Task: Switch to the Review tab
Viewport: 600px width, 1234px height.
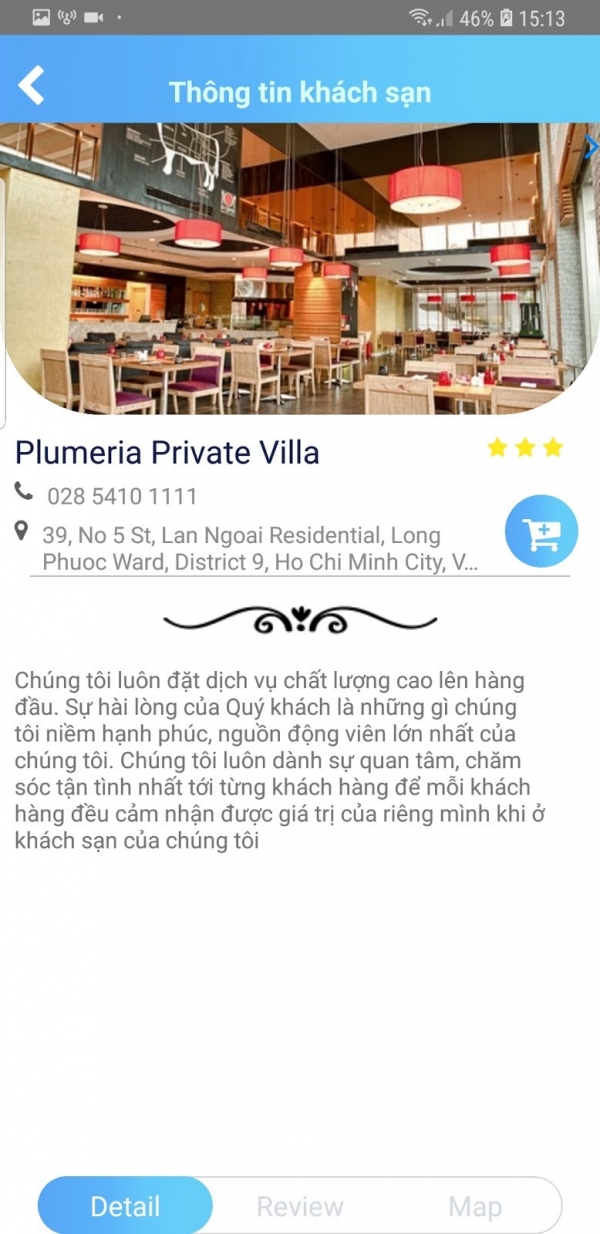Action: pyautogui.click(x=300, y=1206)
